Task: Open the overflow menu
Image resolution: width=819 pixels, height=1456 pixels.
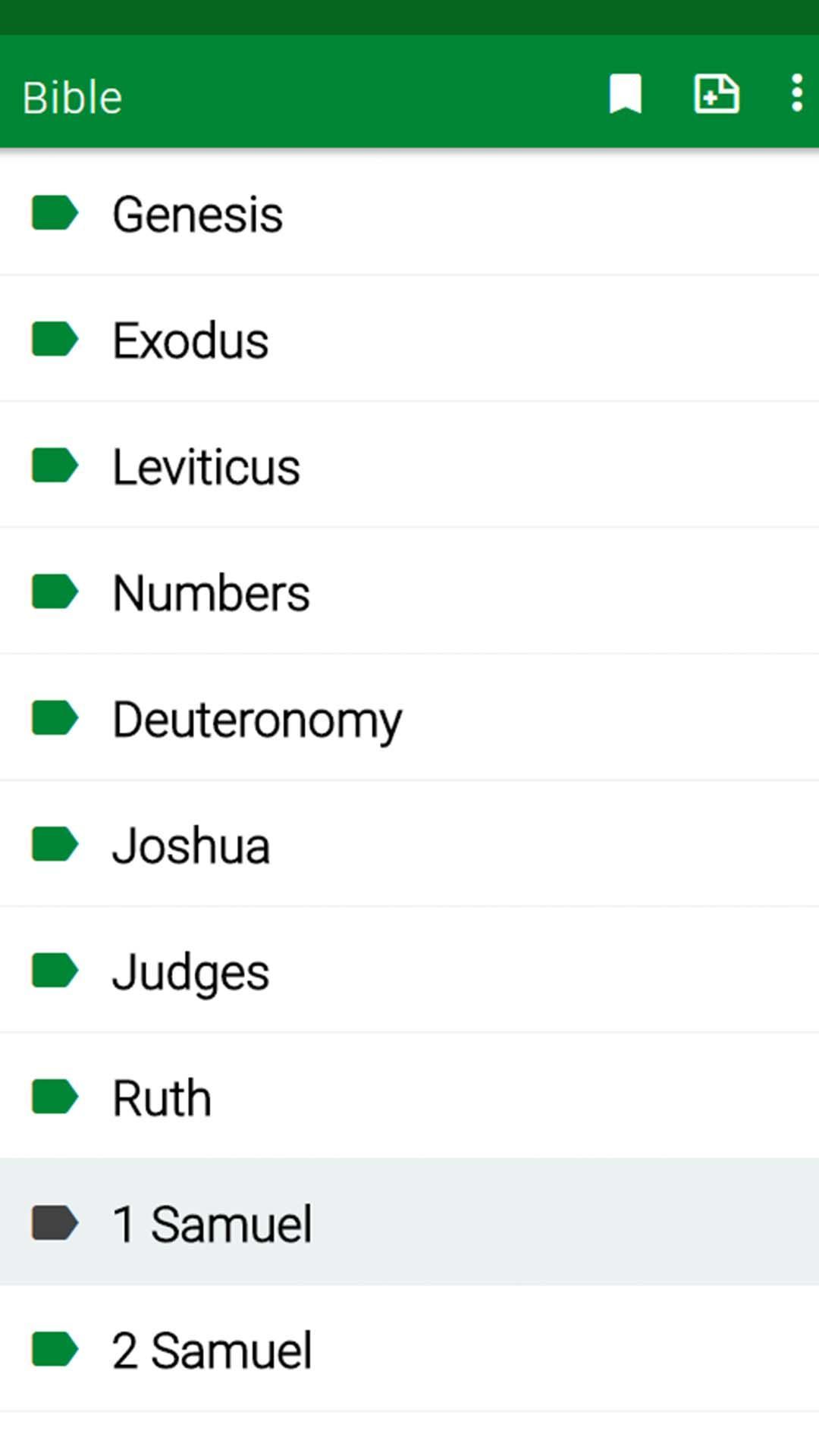Action: point(796,94)
